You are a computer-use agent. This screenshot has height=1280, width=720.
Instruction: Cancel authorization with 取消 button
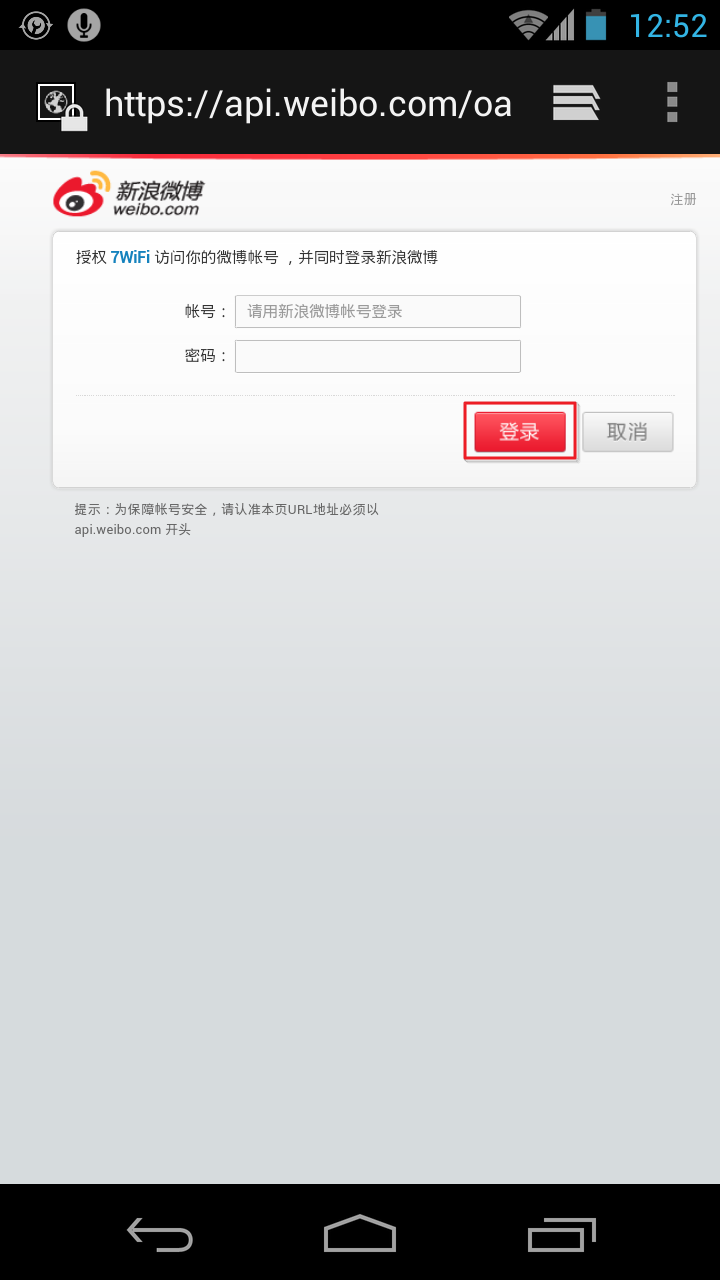(x=628, y=432)
